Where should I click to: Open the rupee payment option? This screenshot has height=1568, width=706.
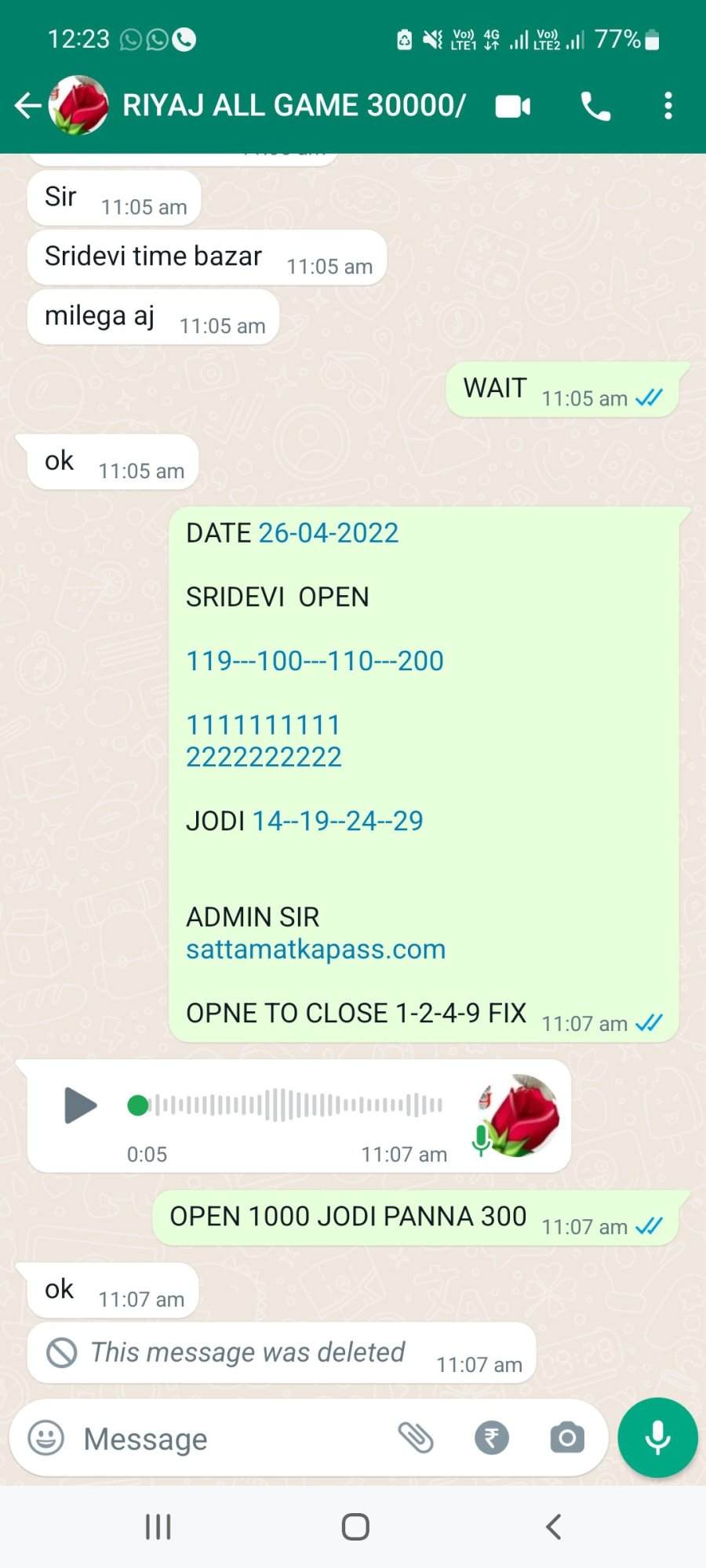492,1438
